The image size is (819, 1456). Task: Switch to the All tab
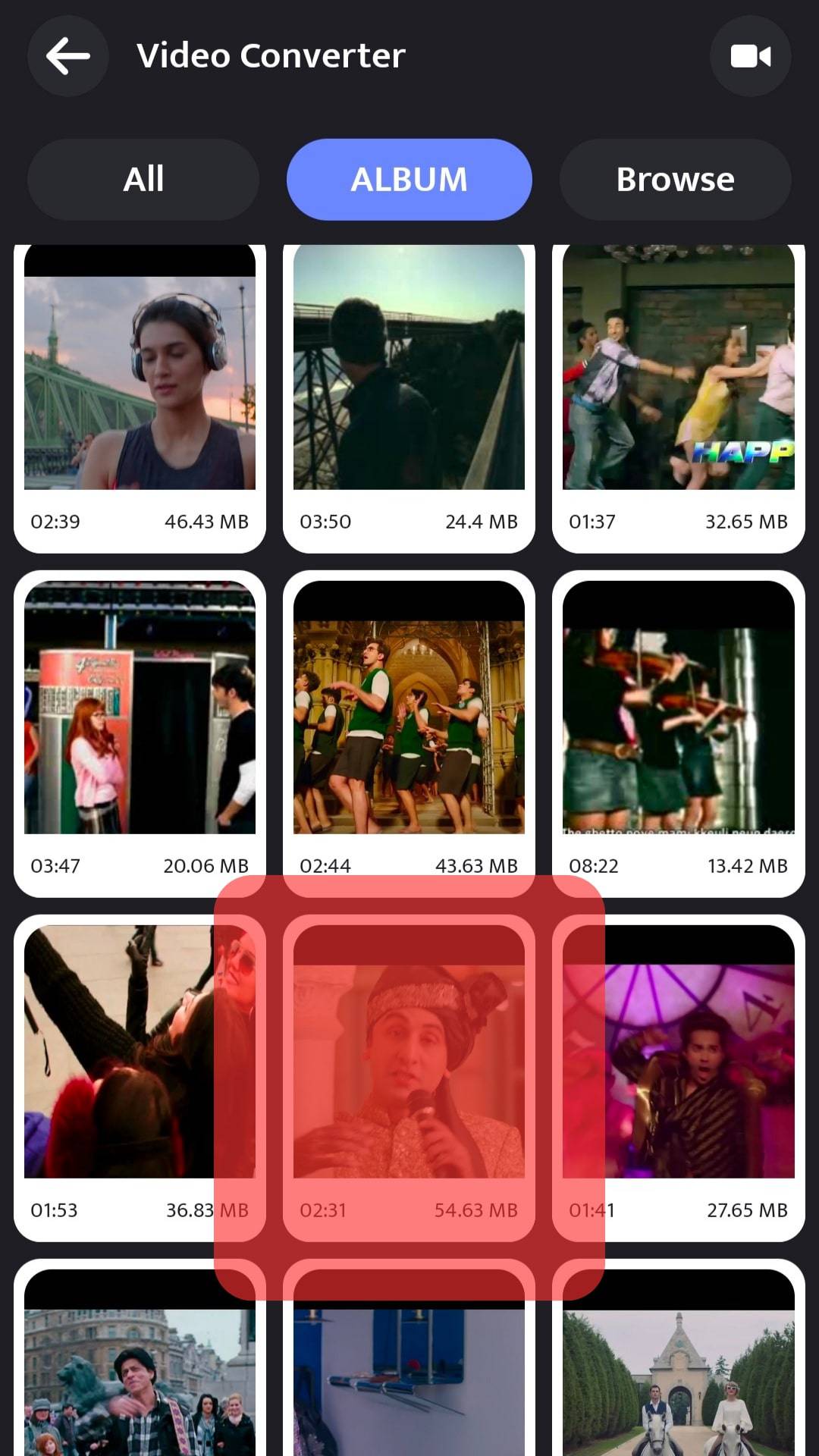(x=143, y=180)
